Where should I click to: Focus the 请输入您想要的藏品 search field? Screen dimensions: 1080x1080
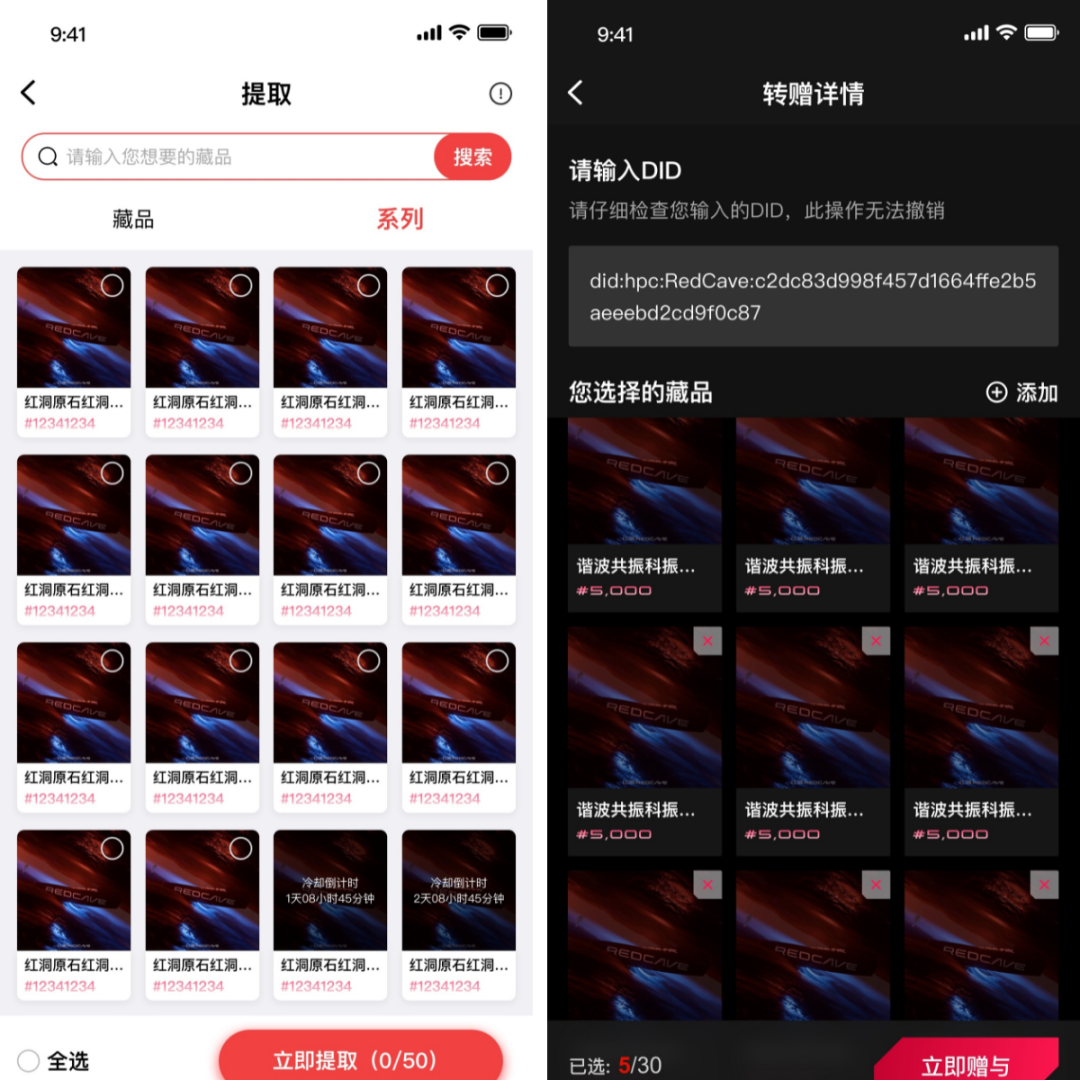(x=240, y=157)
